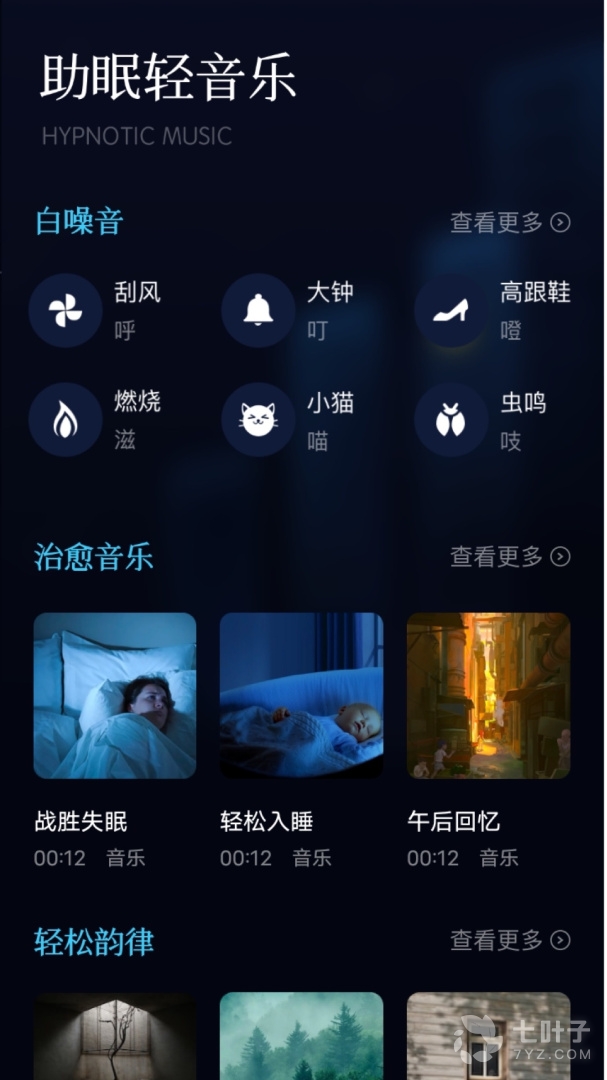Screen dimensions: 607x1080
Task: Open the 轻松入睡 music card
Action: coord(301,696)
